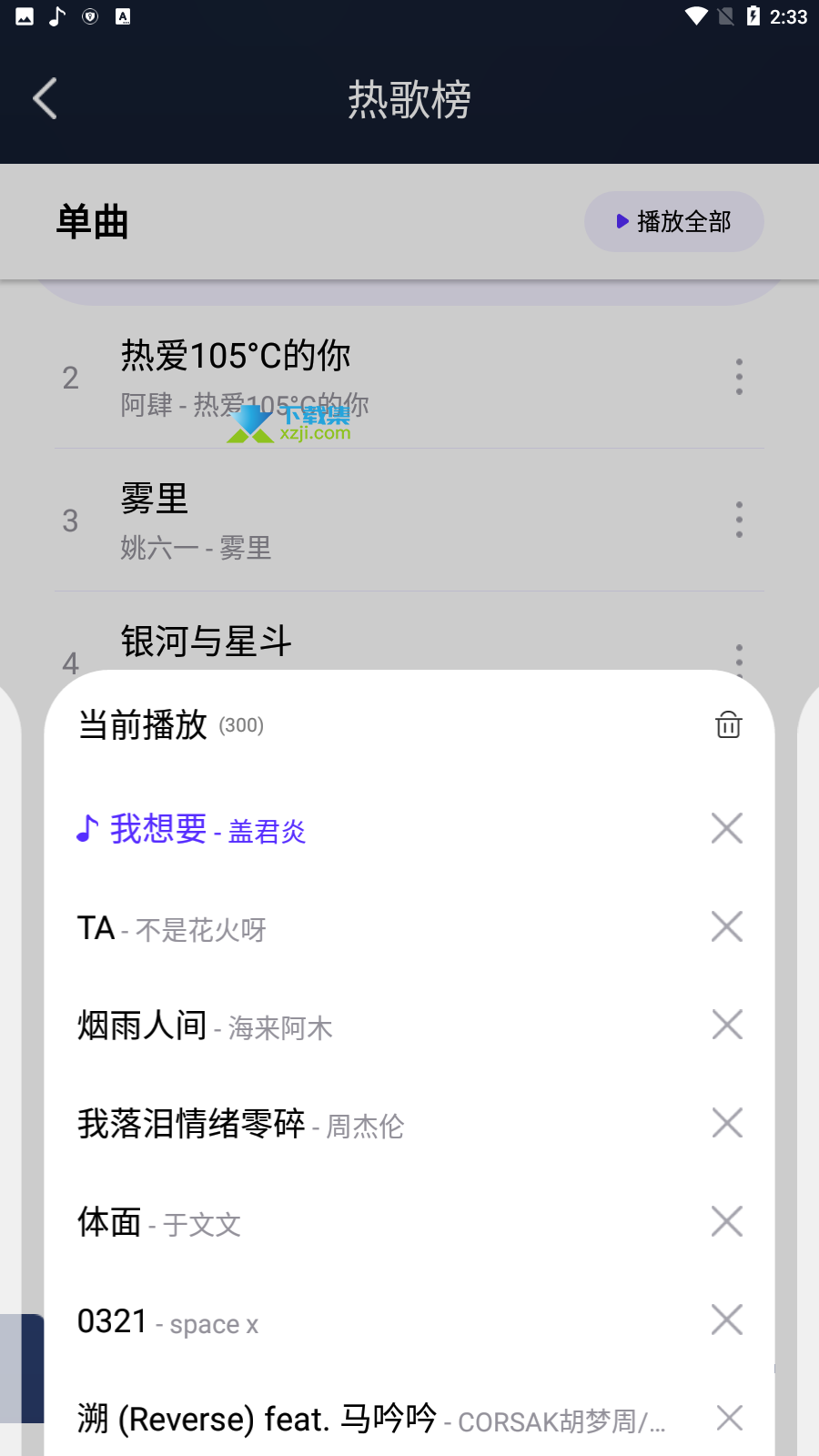Remove 体面 from the play queue
This screenshot has height=1456, width=819.
pos(727,1221)
